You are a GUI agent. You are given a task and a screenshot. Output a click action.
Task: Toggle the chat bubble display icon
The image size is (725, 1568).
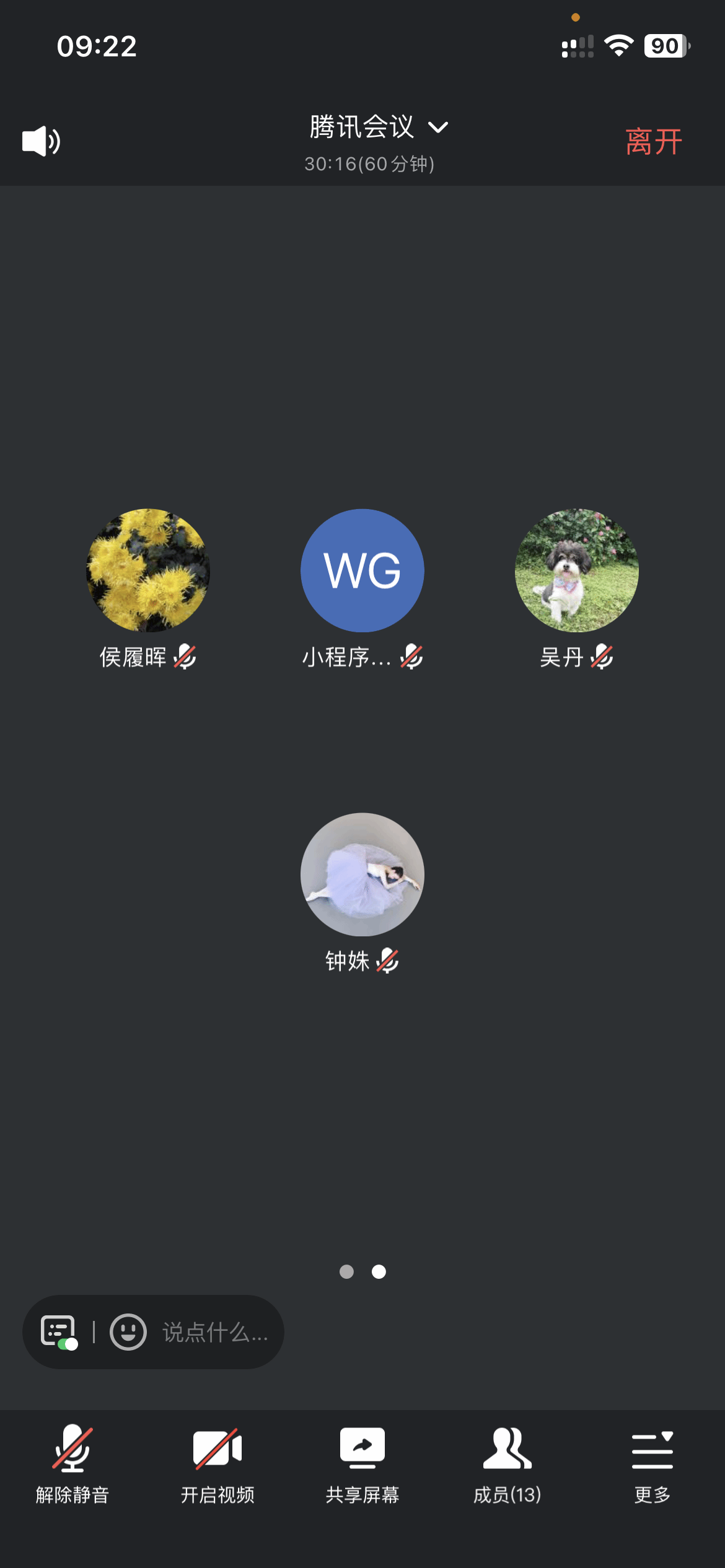59,1331
